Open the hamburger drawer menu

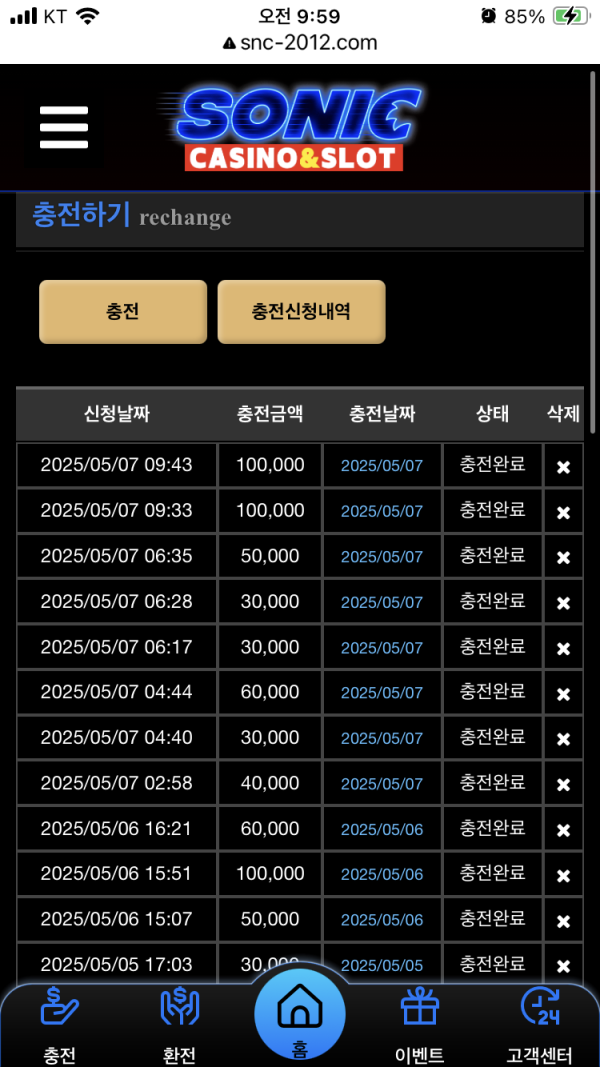click(63, 127)
